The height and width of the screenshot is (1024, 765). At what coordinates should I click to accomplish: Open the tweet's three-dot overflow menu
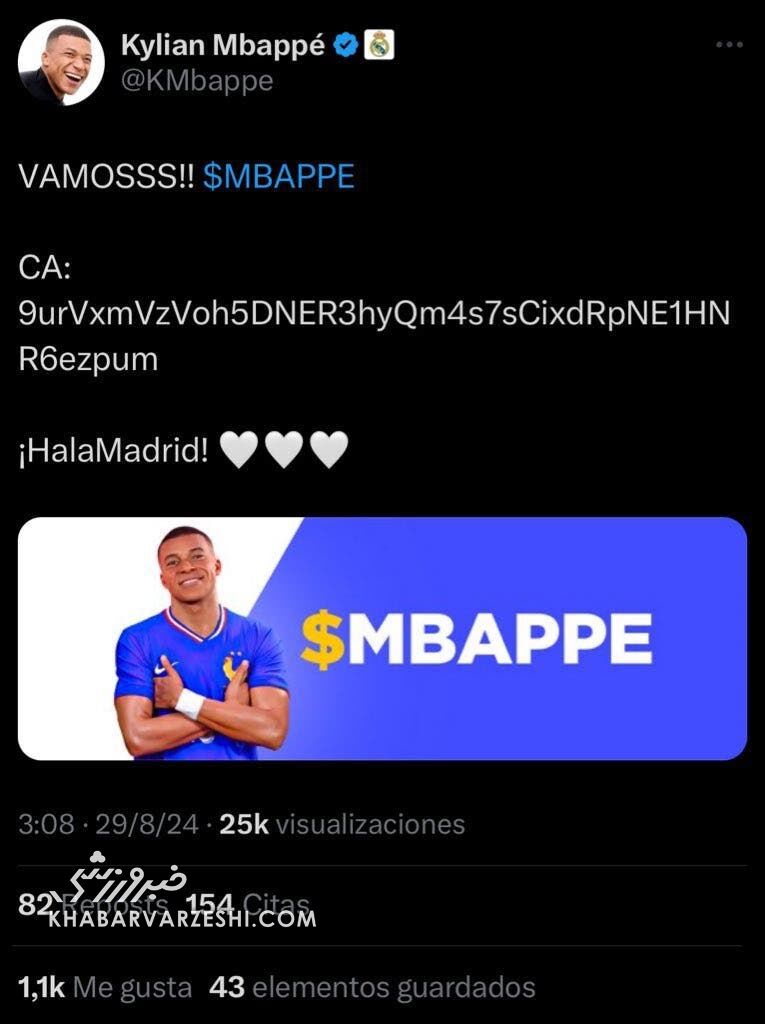tap(729, 45)
